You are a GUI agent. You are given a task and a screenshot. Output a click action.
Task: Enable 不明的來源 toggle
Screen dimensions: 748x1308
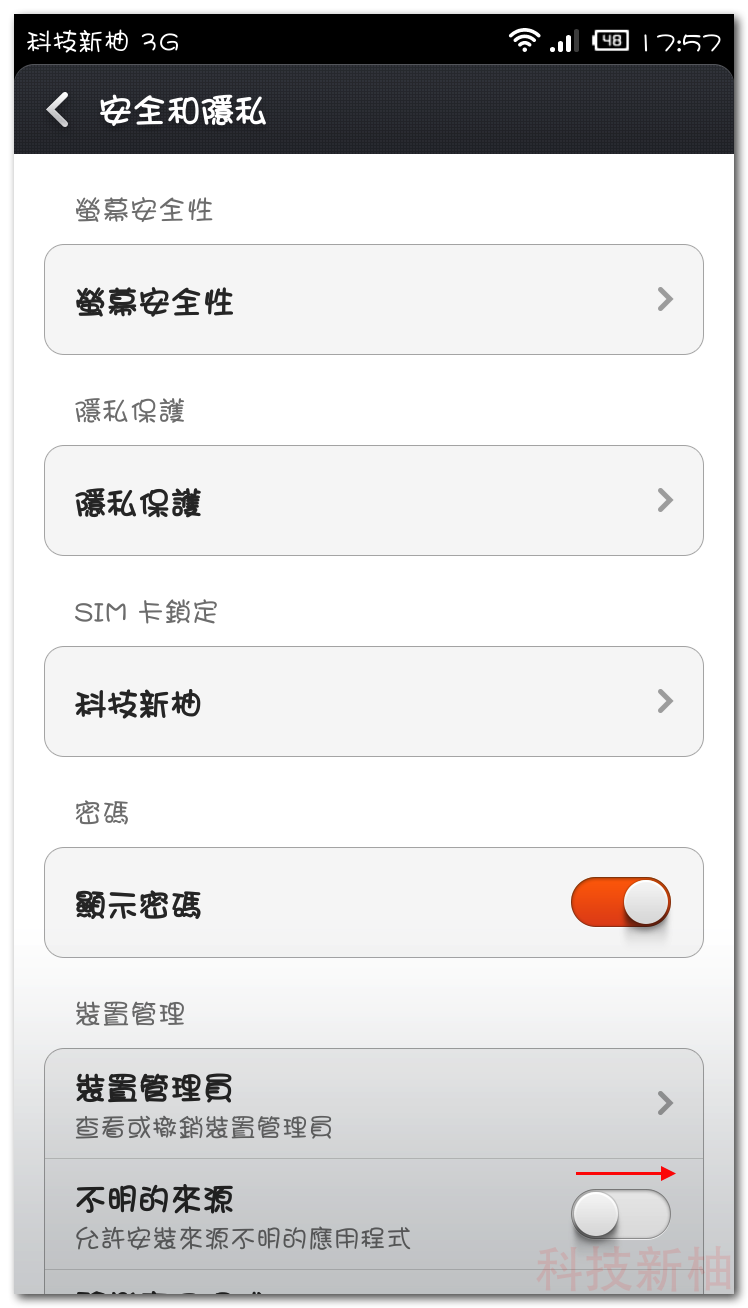(620, 1215)
